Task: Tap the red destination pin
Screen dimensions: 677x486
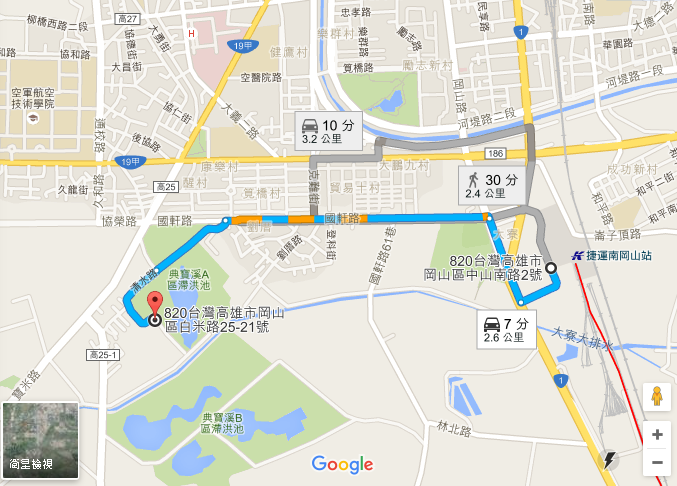Action: pyautogui.click(x=154, y=305)
